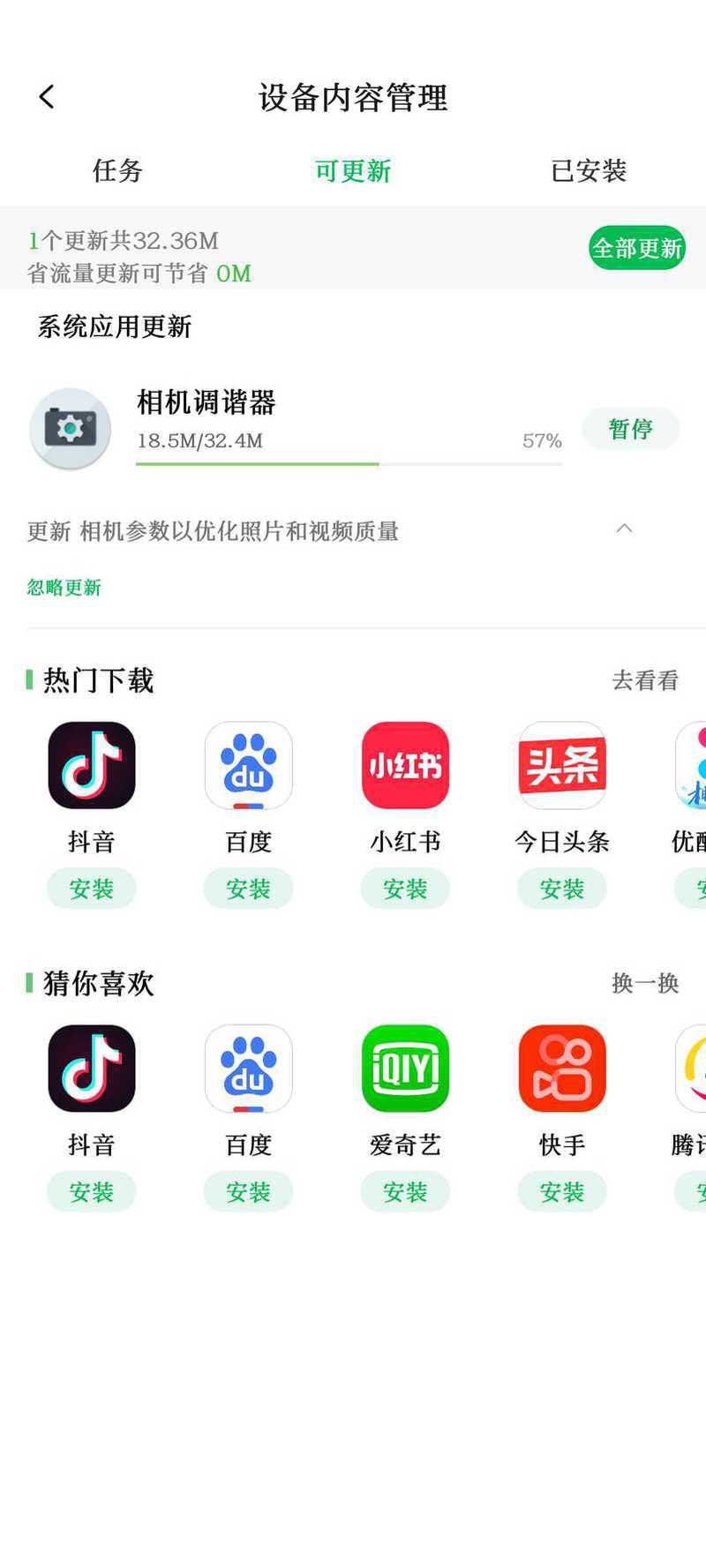Pause the 相机调谐器 download with 暂停
This screenshot has height=1568, width=706.
point(630,429)
